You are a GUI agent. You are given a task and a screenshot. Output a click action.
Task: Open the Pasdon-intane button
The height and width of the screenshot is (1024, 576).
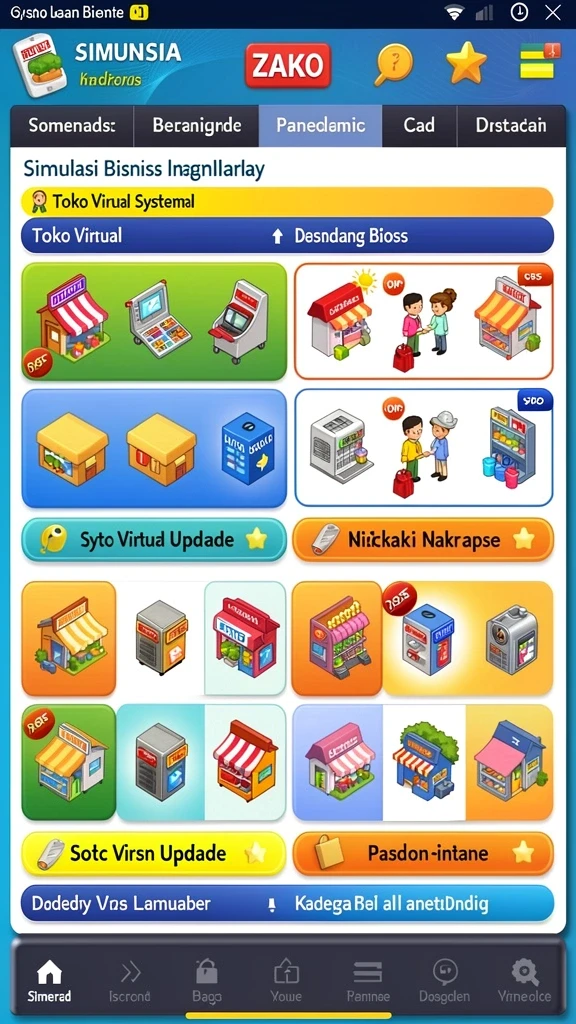tap(423, 853)
